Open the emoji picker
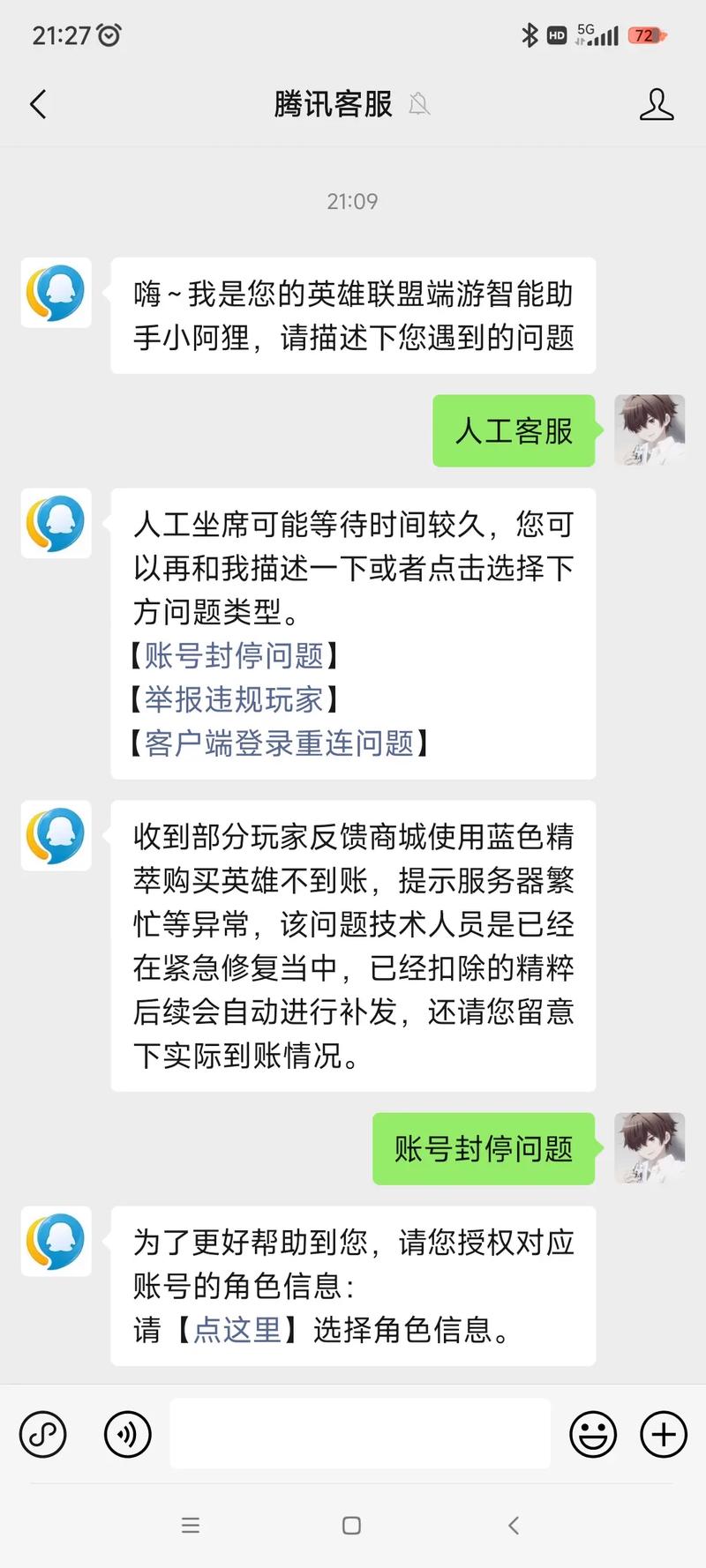The image size is (706, 1568). point(593,1434)
